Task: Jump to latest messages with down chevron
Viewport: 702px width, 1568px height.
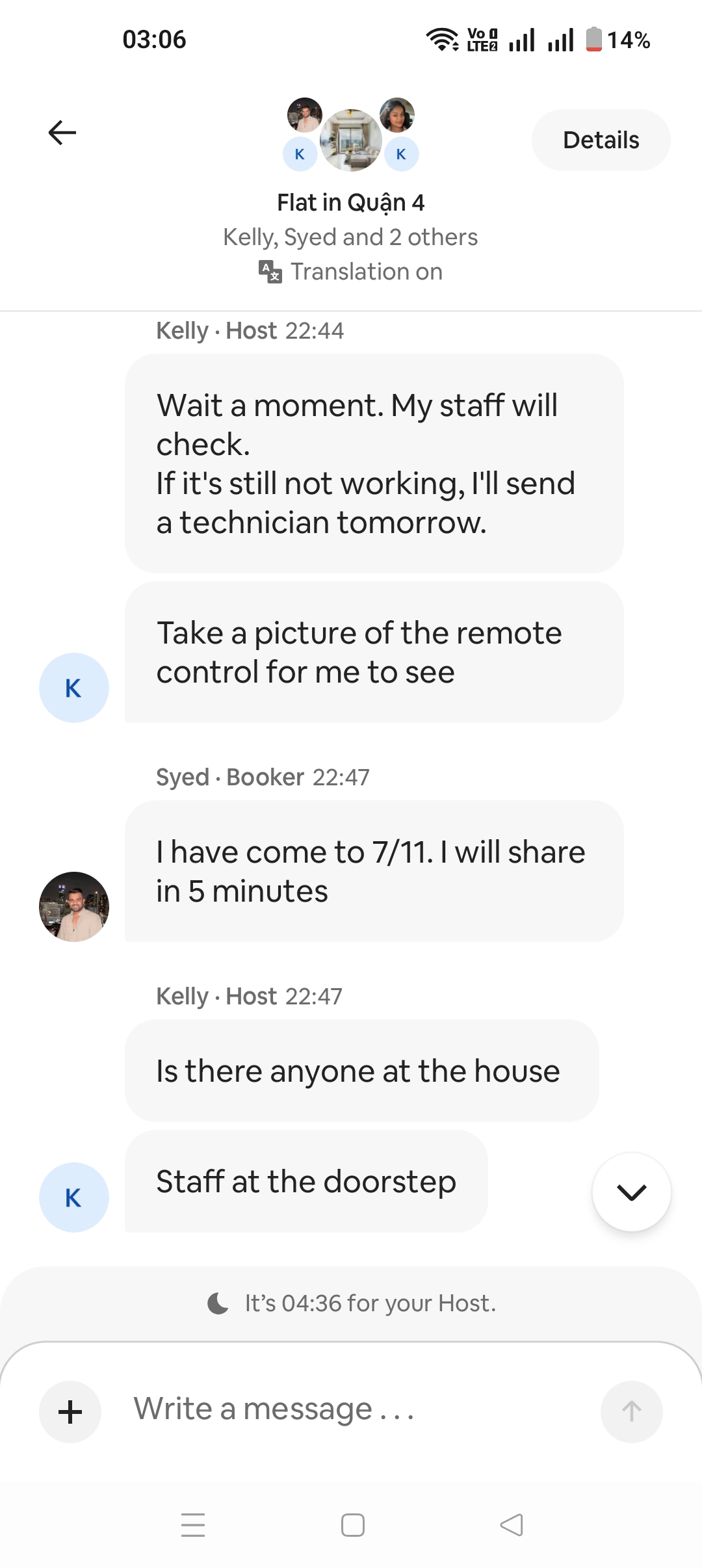Action: pyautogui.click(x=631, y=1192)
